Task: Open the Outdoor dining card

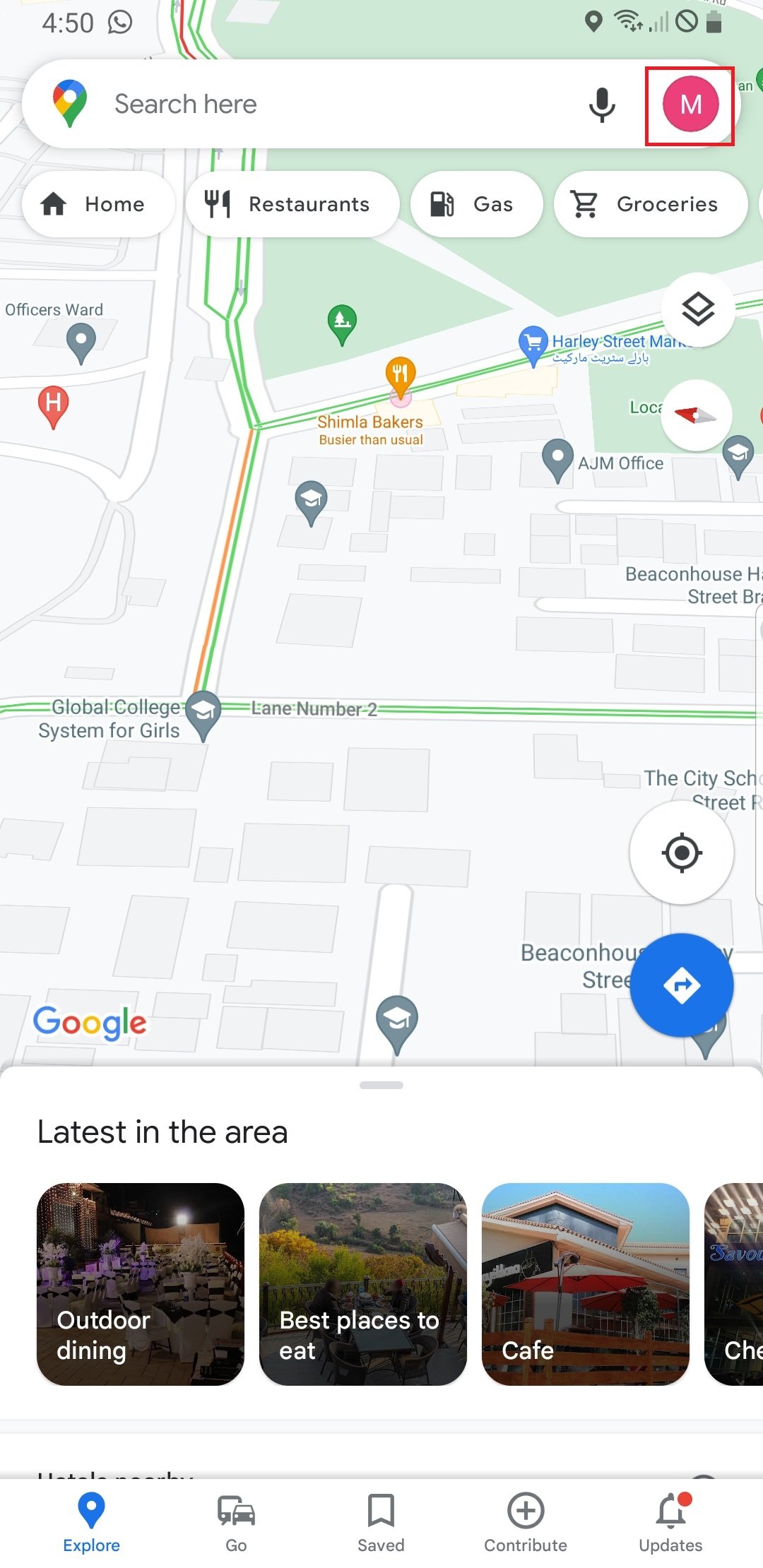Action: (141, 1284)
